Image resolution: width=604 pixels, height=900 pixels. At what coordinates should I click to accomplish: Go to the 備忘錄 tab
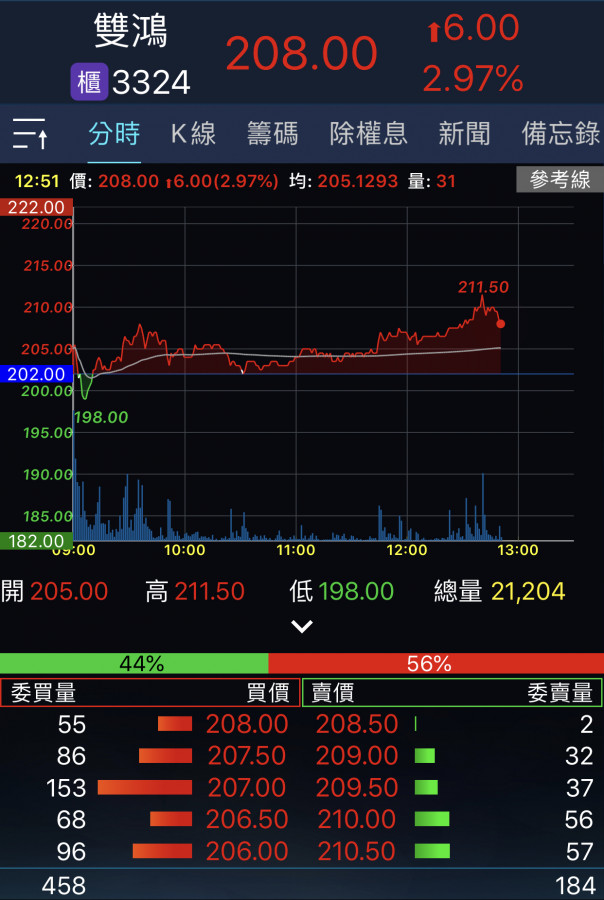pyautogui.click(x=560, y=133)
